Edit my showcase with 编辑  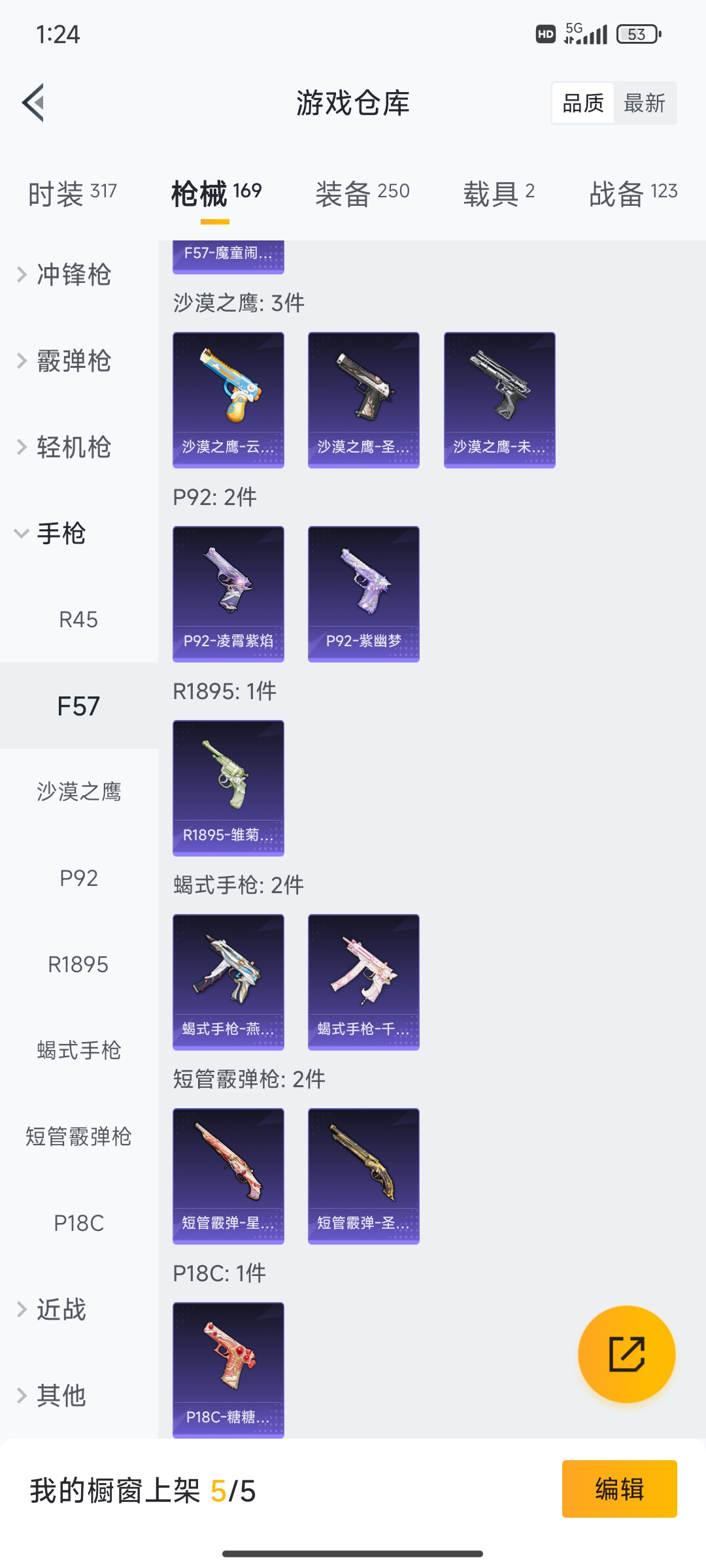[x=619, y=1489]
